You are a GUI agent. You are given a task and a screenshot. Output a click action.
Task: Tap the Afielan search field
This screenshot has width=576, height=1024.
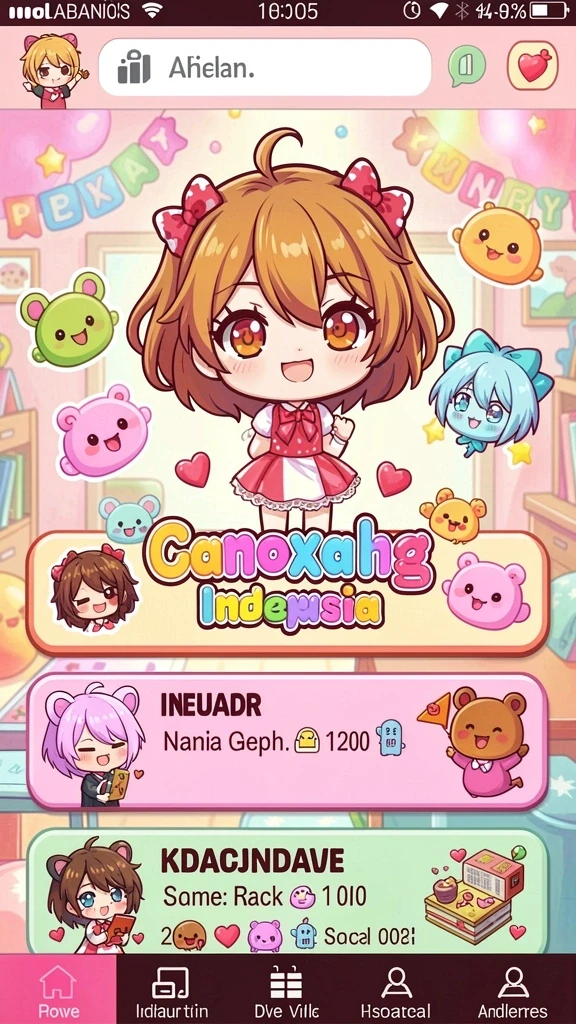[265, 67]
